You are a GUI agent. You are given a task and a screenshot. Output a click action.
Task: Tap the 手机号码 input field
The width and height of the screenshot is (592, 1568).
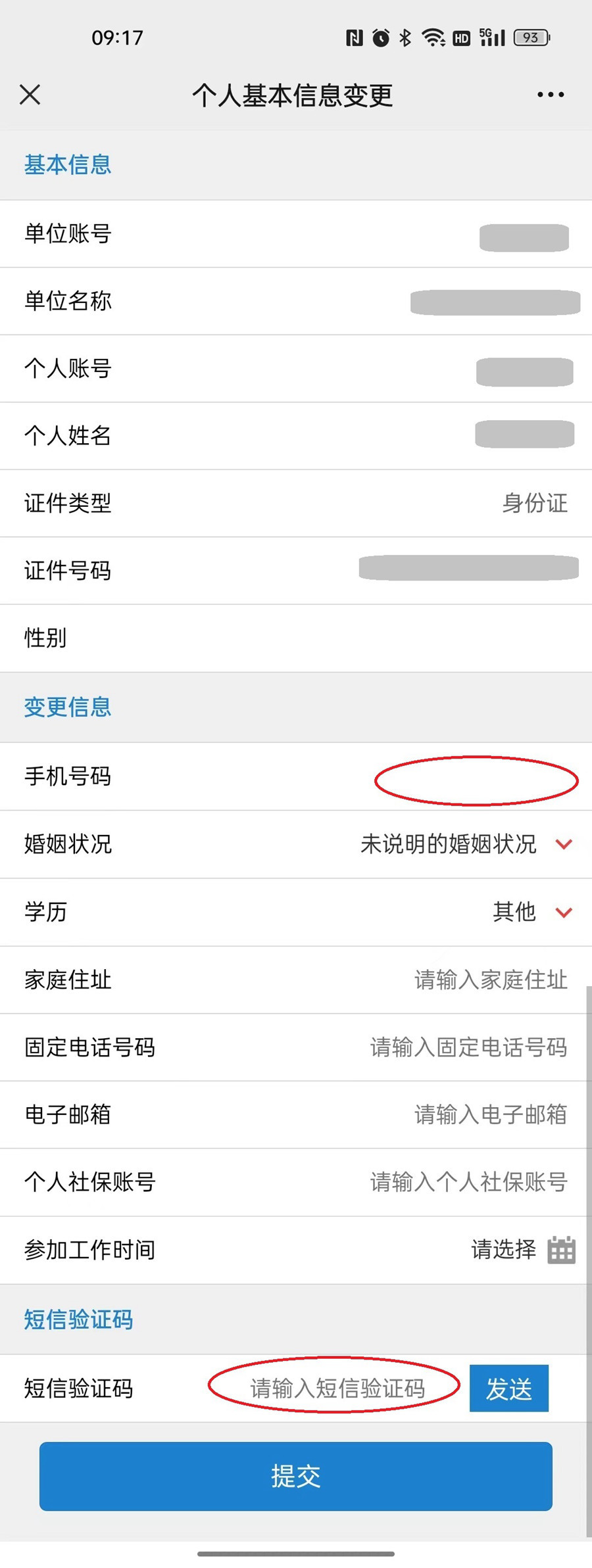click(476, 780)
